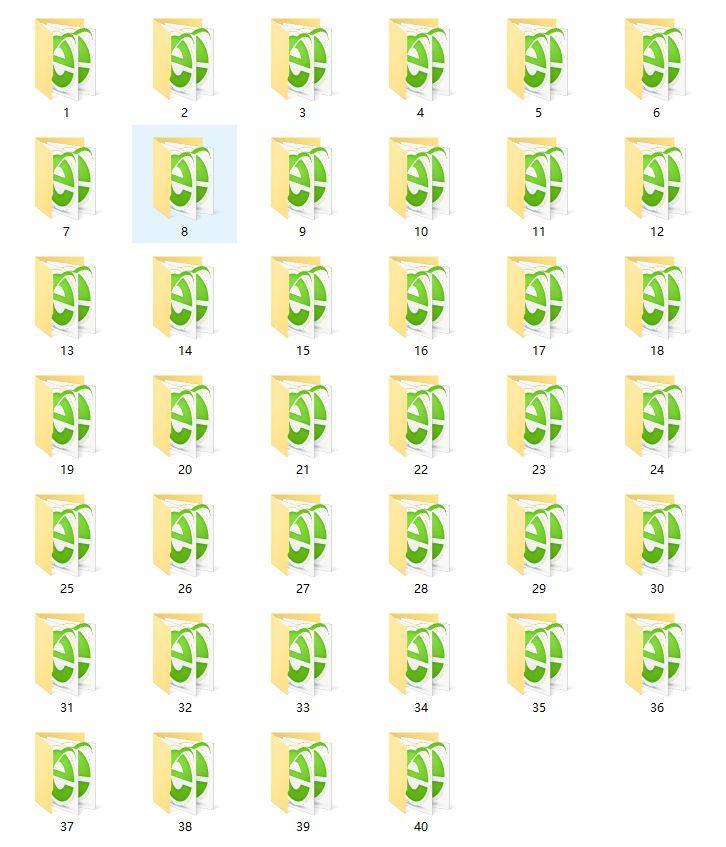Select folder 36
726x847 pixels.
(x=656, y=655)
